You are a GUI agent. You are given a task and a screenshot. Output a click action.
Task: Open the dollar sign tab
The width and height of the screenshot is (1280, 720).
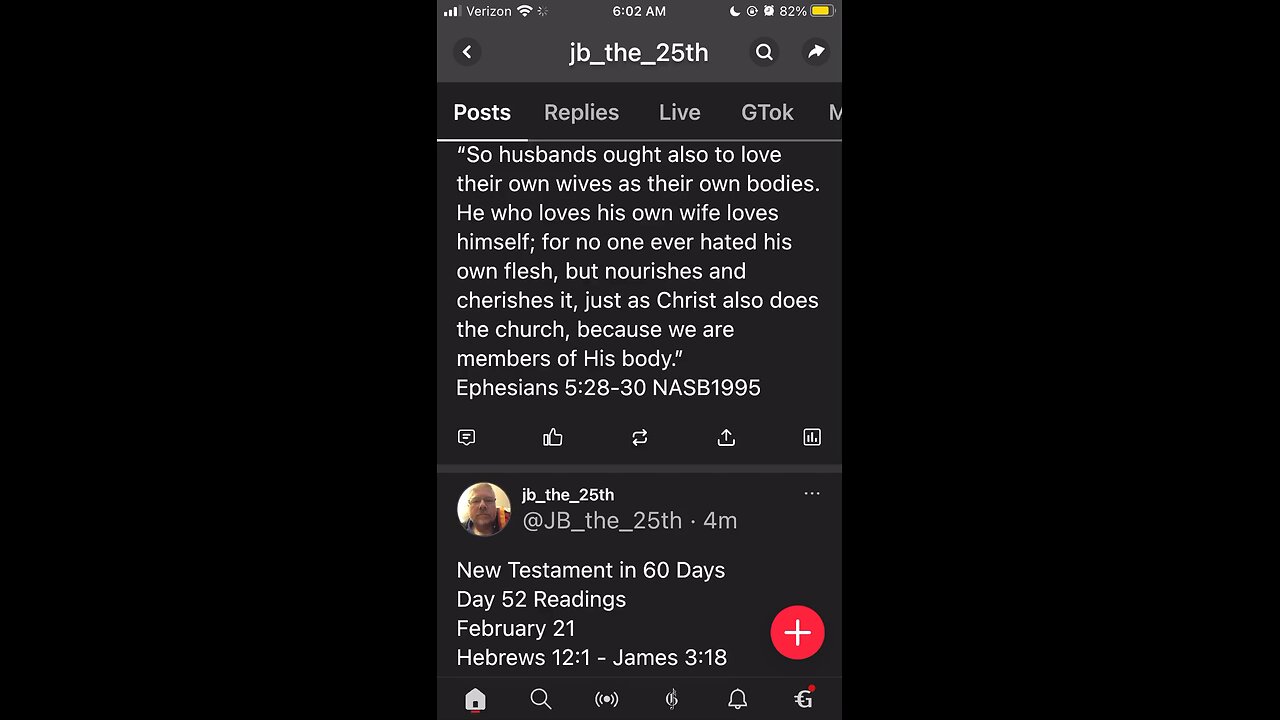[672, 699]
